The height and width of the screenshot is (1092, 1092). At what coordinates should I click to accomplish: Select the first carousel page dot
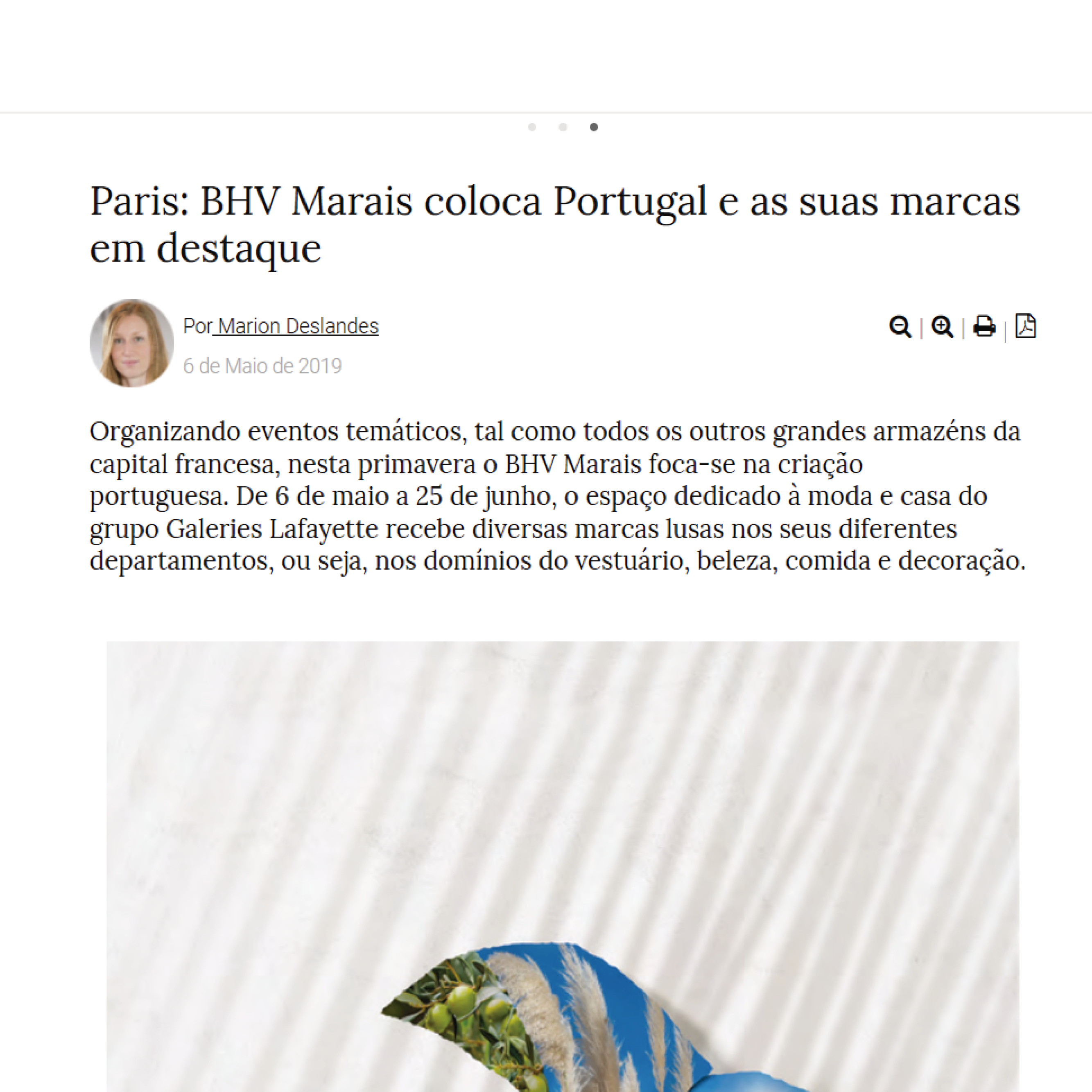(x=532, y=127)
